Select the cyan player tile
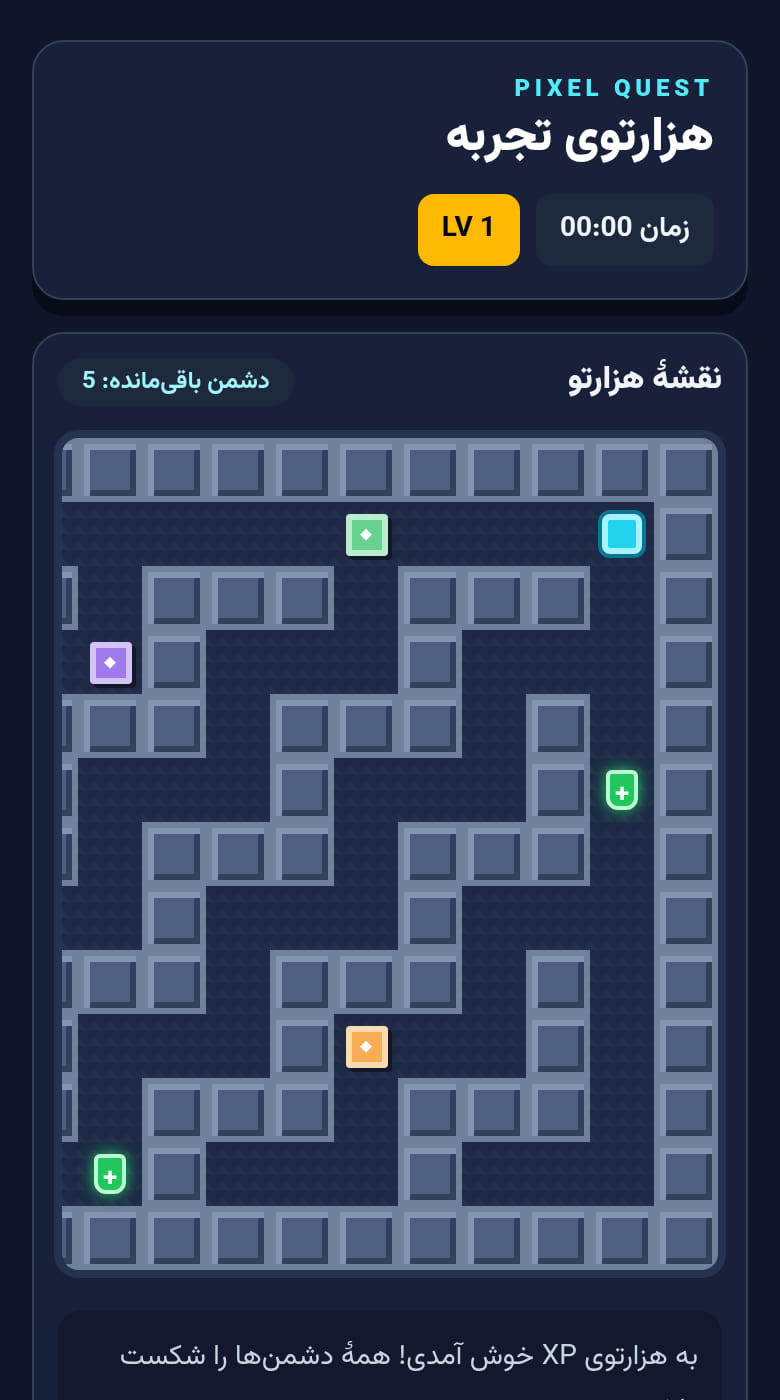The image size is (780, 1400). (622, 534)
